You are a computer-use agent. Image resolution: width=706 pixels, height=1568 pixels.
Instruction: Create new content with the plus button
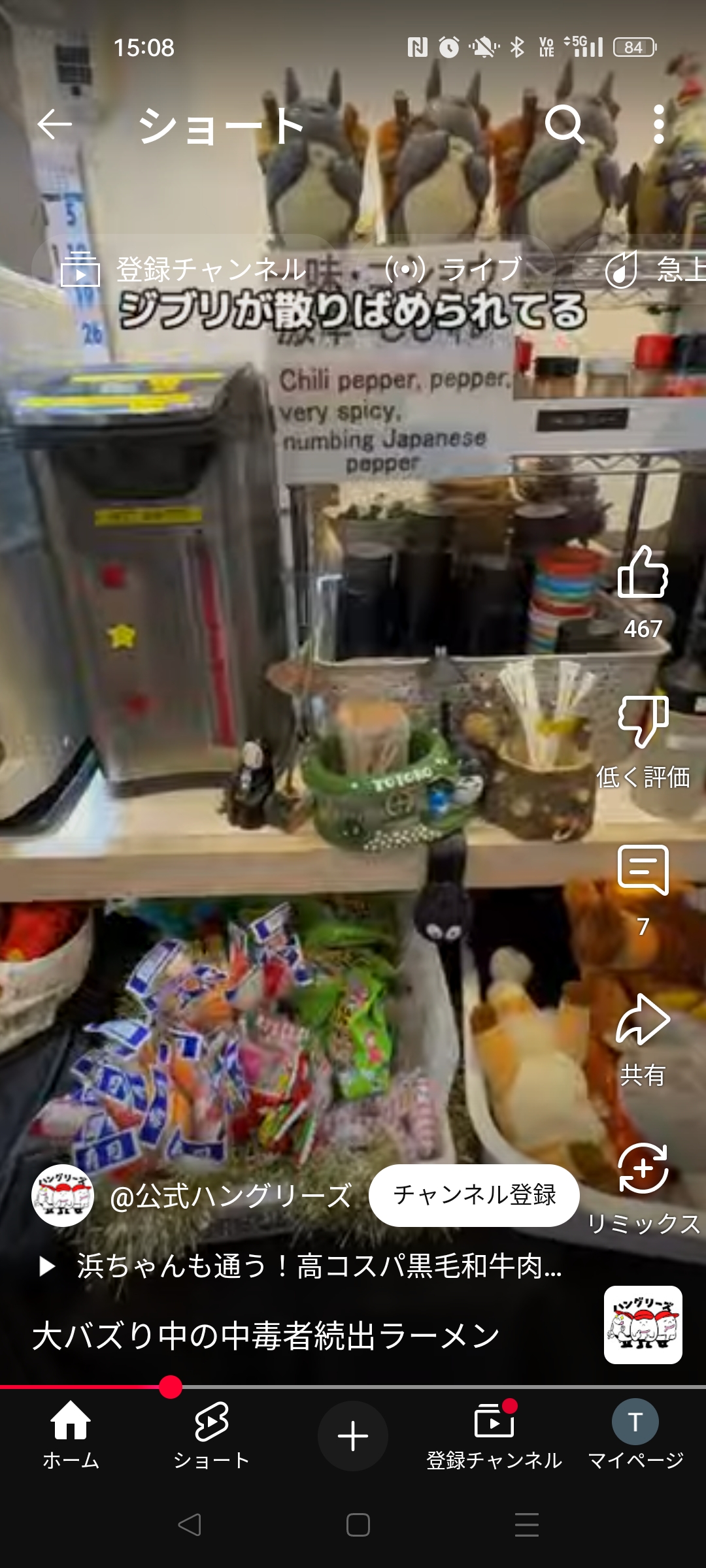(353, 1435)
